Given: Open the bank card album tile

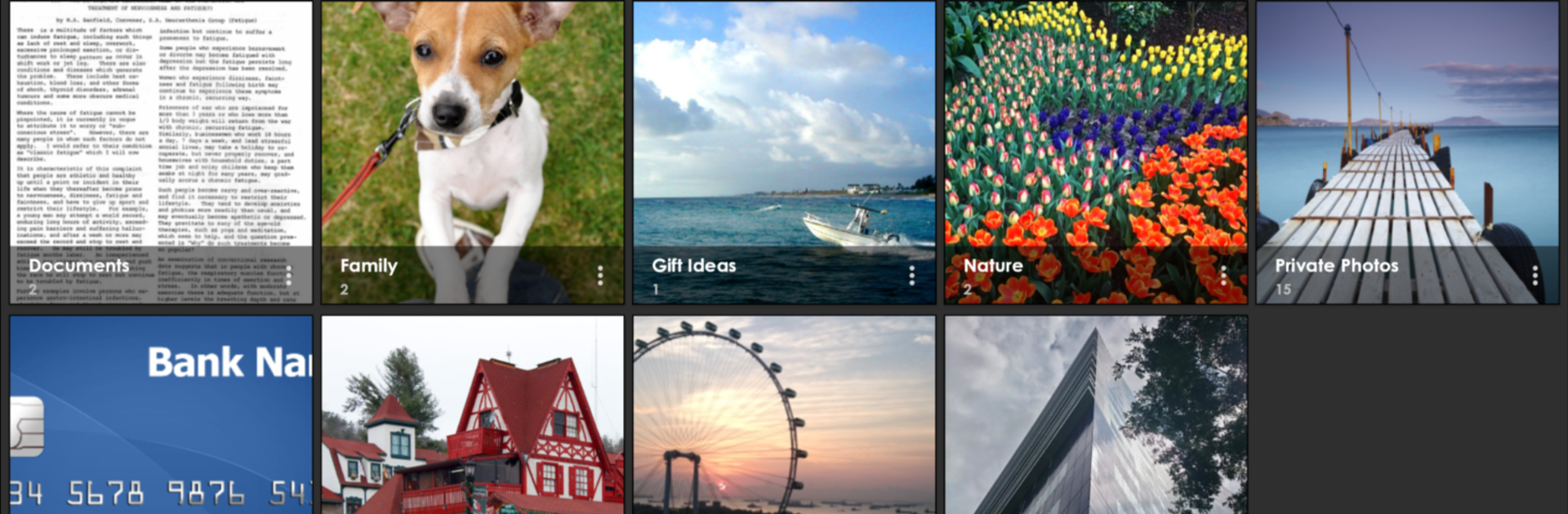Looking at the screenshot, I should [161, 416].
